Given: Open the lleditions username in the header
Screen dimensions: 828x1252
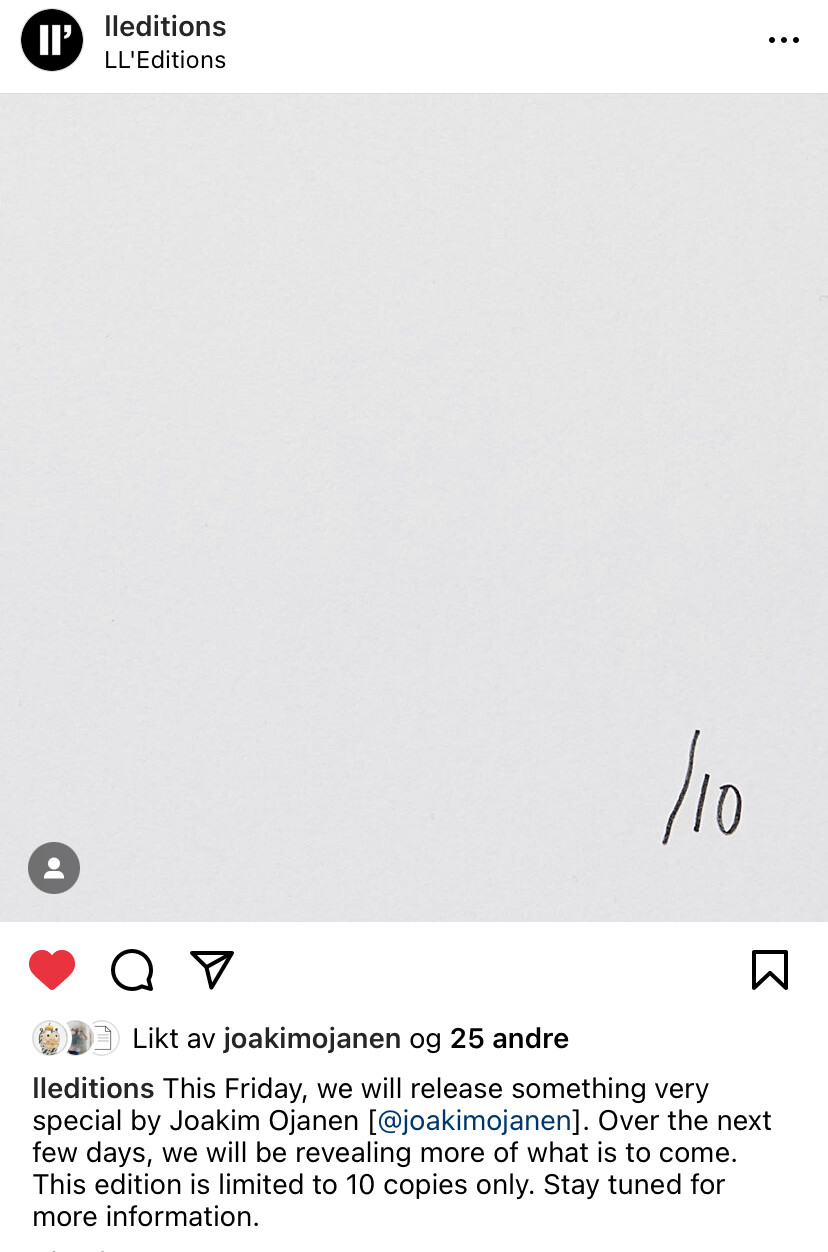Looking at the screenshot, I should click(x=165, y=27).
